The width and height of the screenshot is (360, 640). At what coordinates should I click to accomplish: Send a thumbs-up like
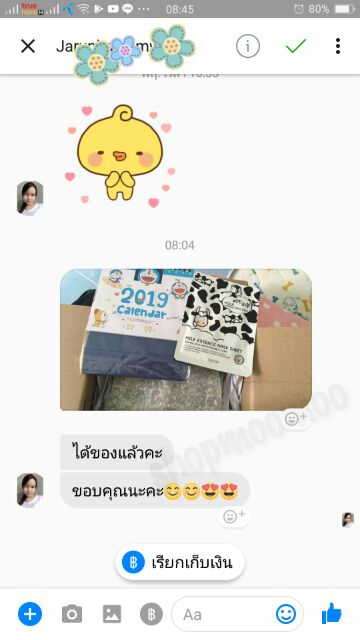pos(331,613)
